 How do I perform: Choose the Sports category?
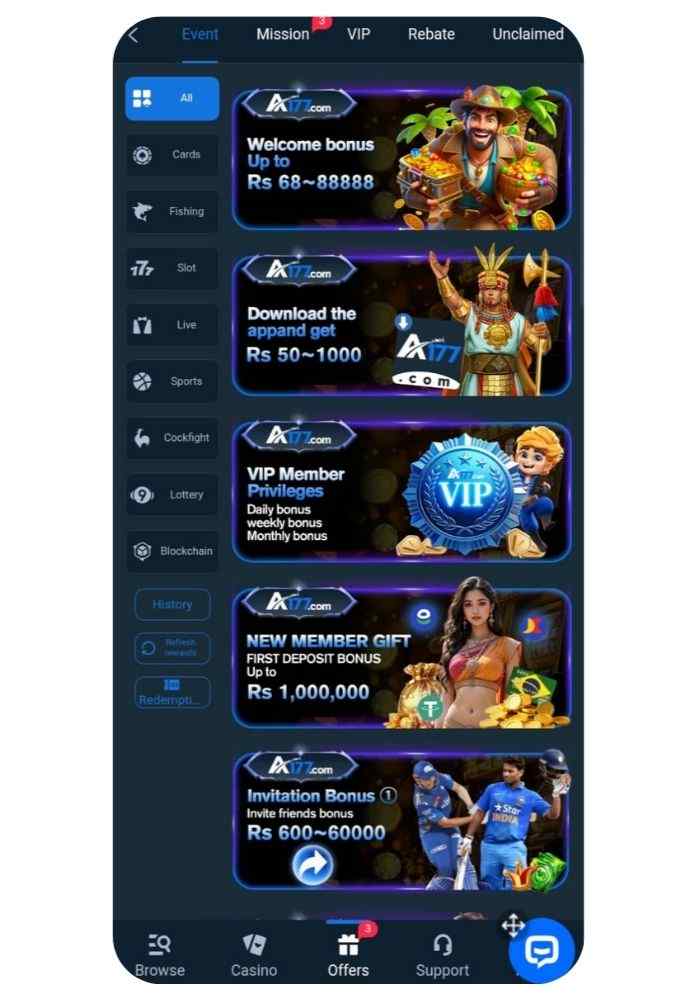[172, 381]
